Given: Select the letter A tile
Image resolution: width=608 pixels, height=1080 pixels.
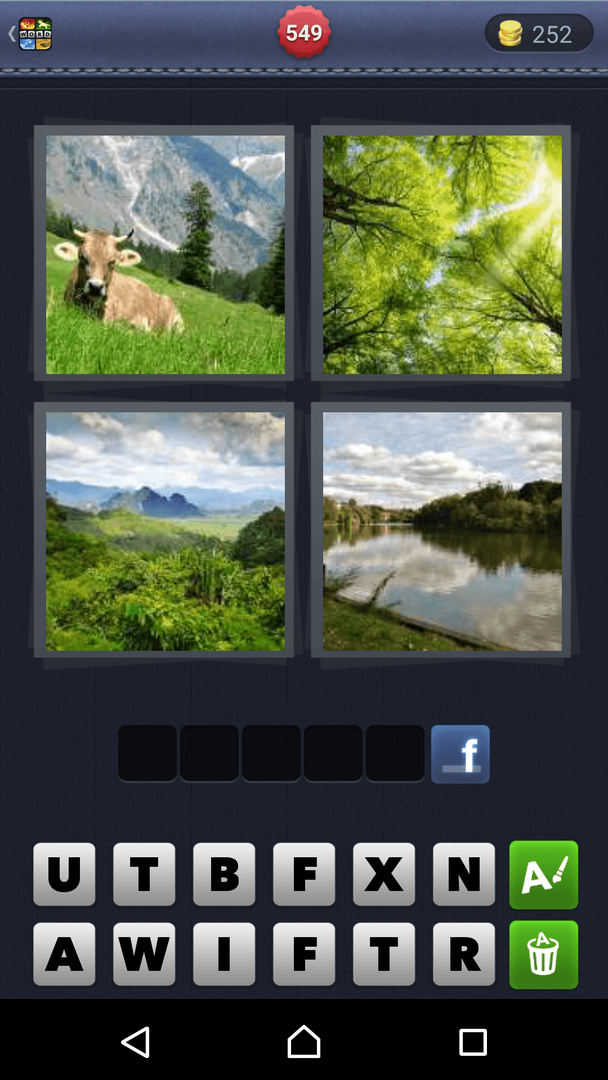Looking at the screenshot, I should 64,954.
